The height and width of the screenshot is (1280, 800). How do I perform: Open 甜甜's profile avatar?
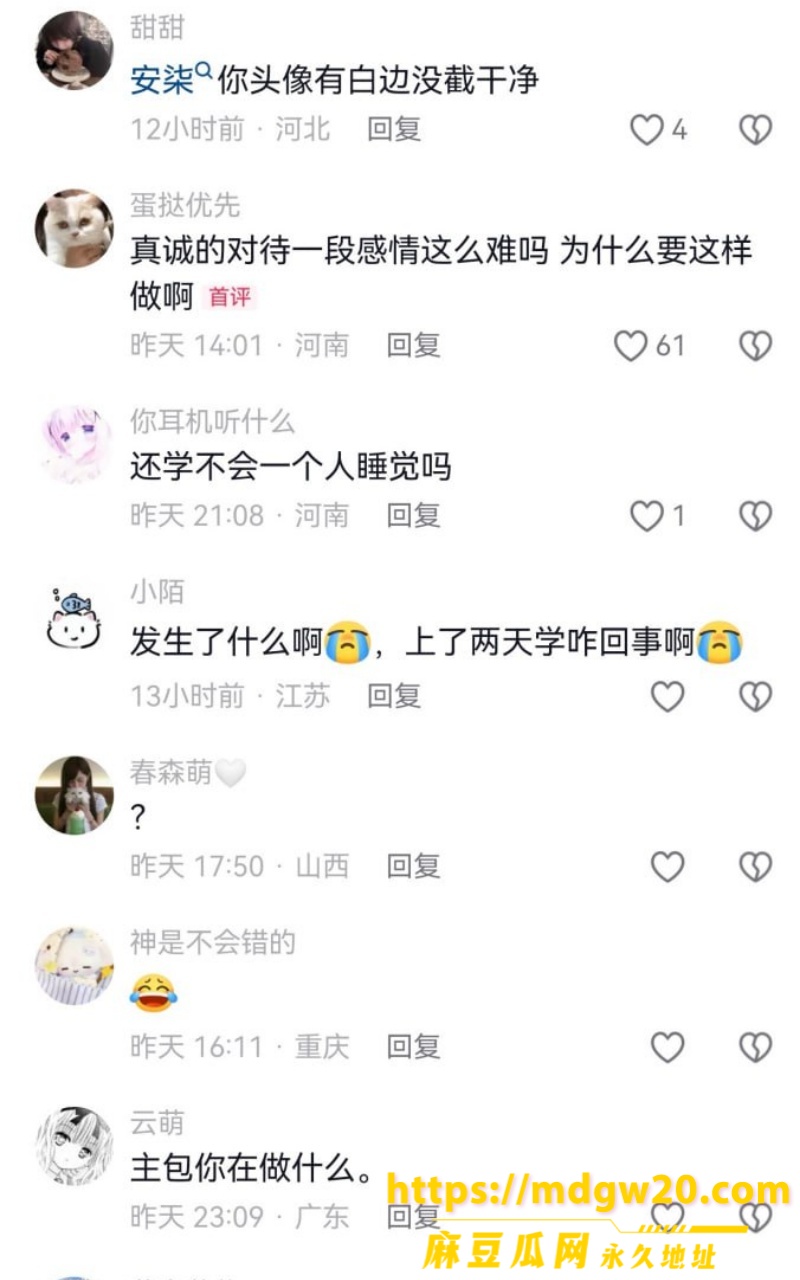coord(74,50)
